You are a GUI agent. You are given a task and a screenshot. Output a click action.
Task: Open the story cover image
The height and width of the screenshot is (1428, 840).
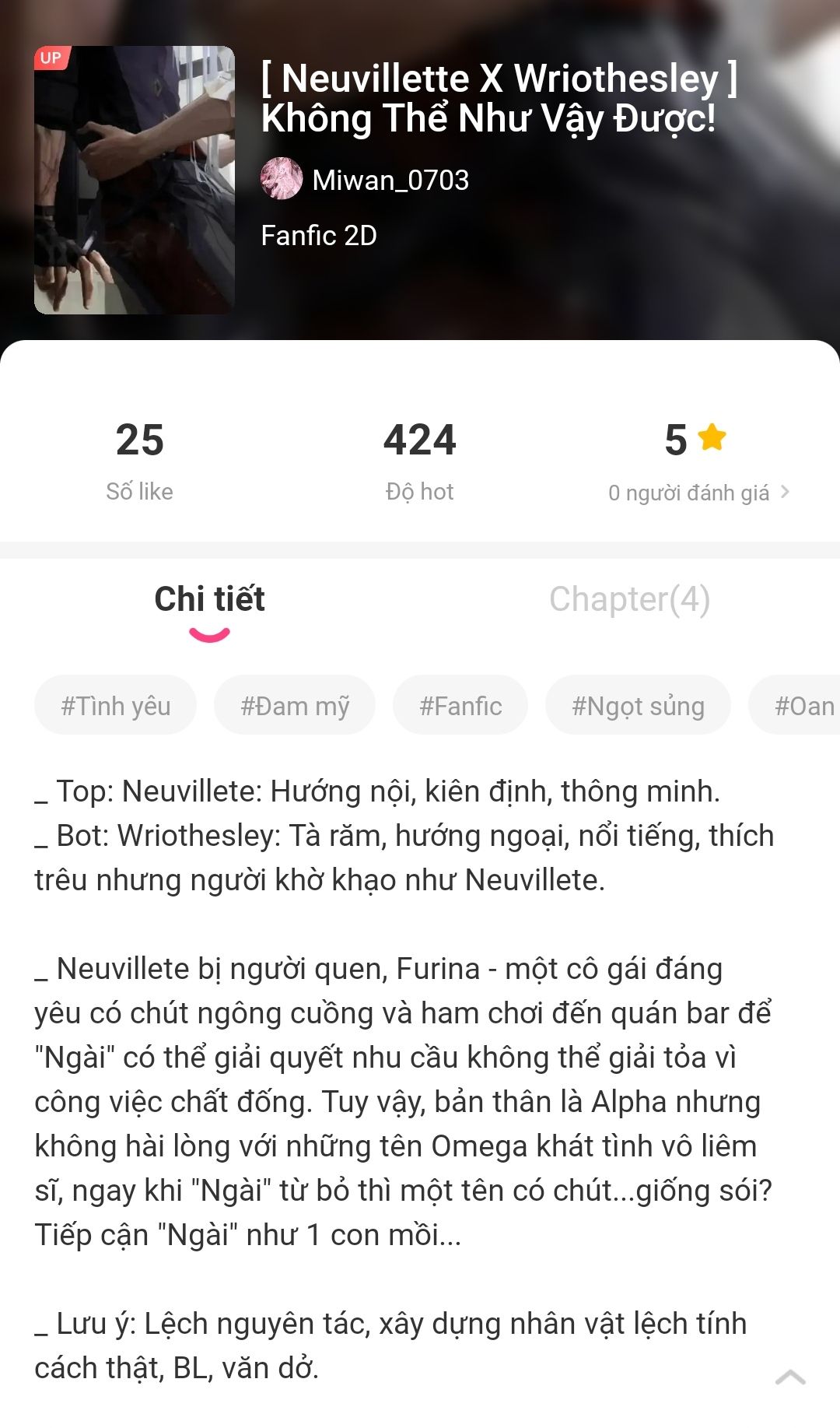135,181
